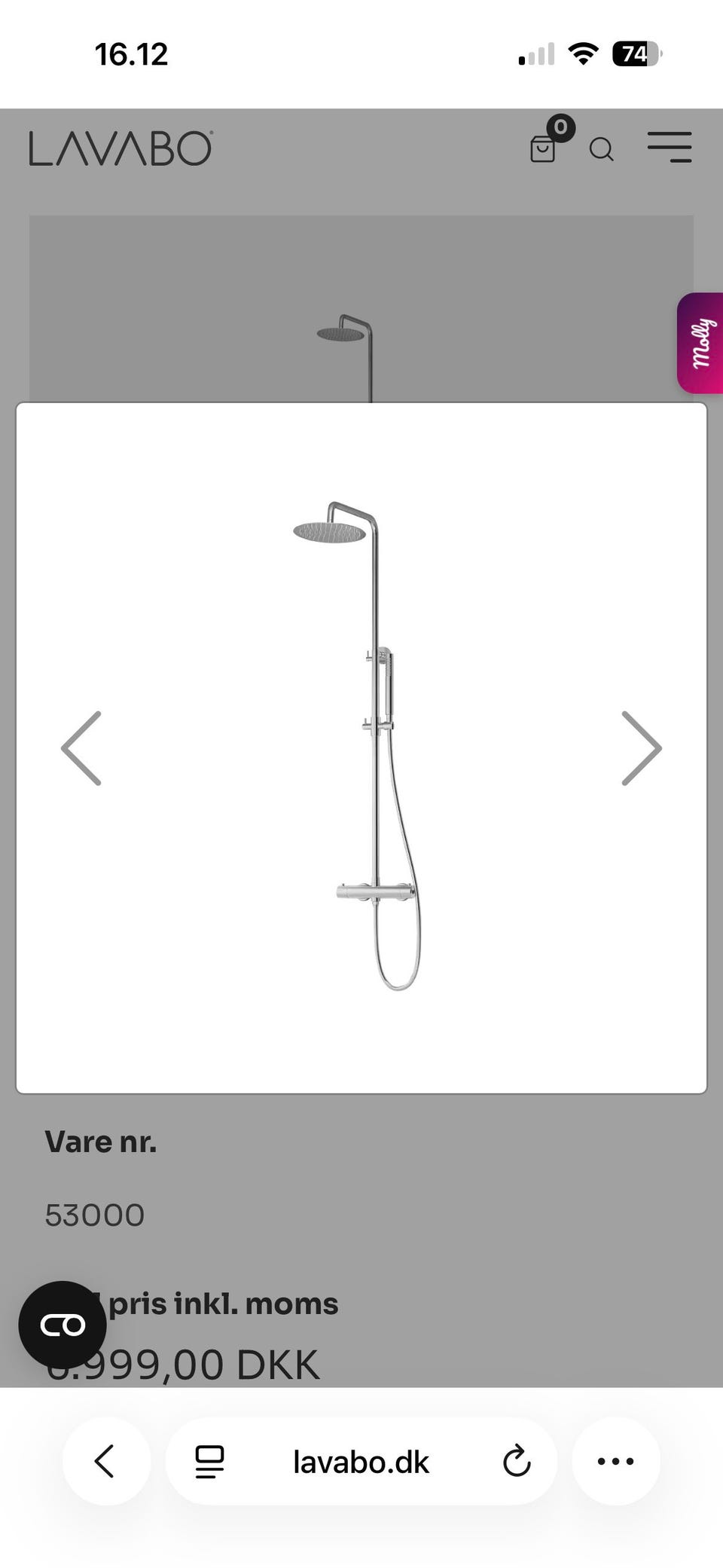Screen dimensions: 723x1568
Task: Go back in the browser
Action: (x=105, y=1461)
